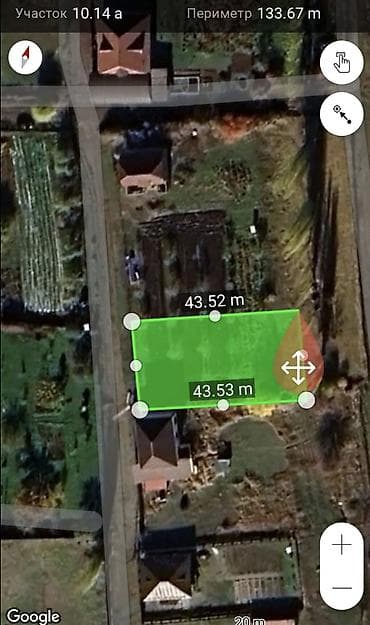Enable the manual touch drawing mode
The height and width of the screenshot is (625, 370).
[x=342, y=62]
